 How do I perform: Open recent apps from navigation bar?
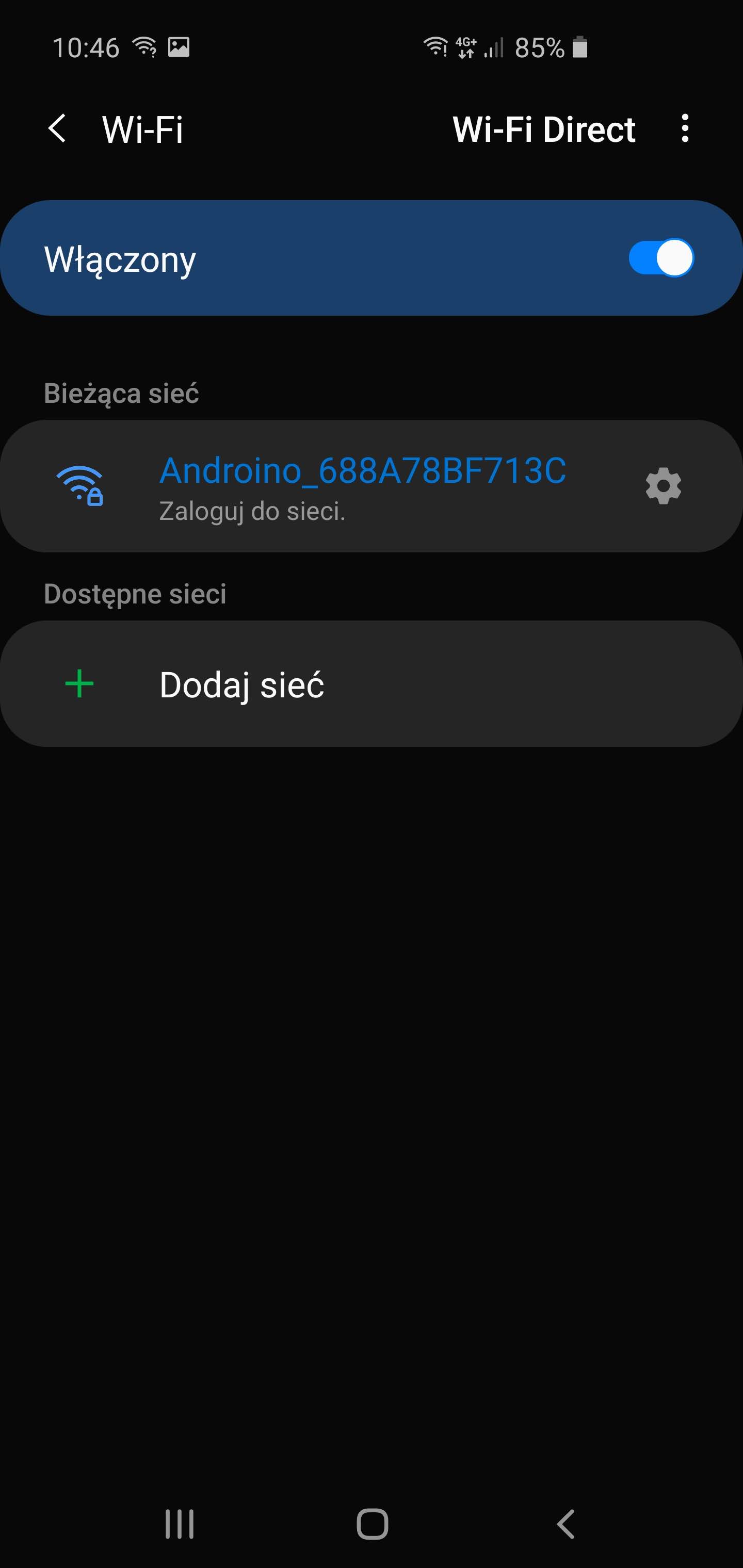click(x=180, y=1524)
